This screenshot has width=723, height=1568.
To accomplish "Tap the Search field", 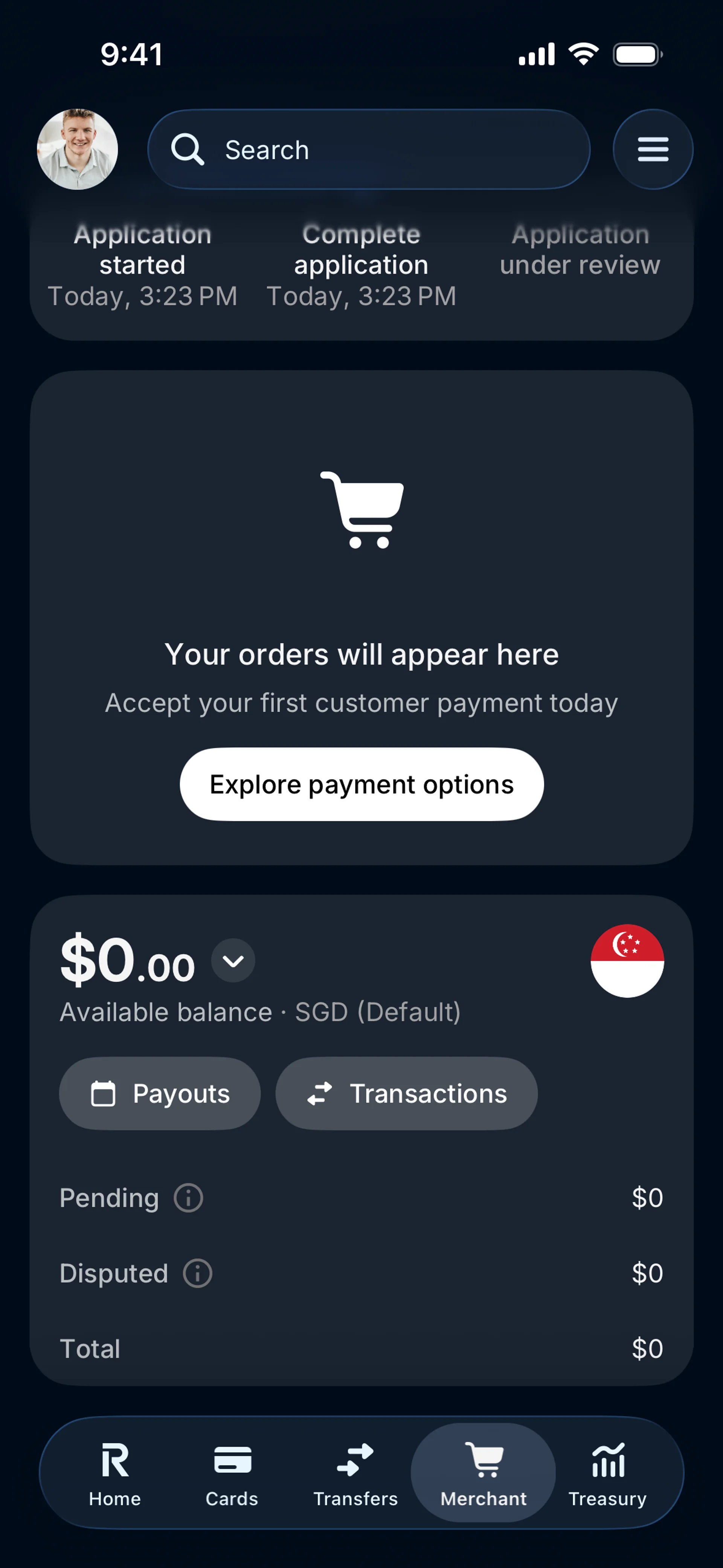I will pyautogui.click(x=369, y=150).
